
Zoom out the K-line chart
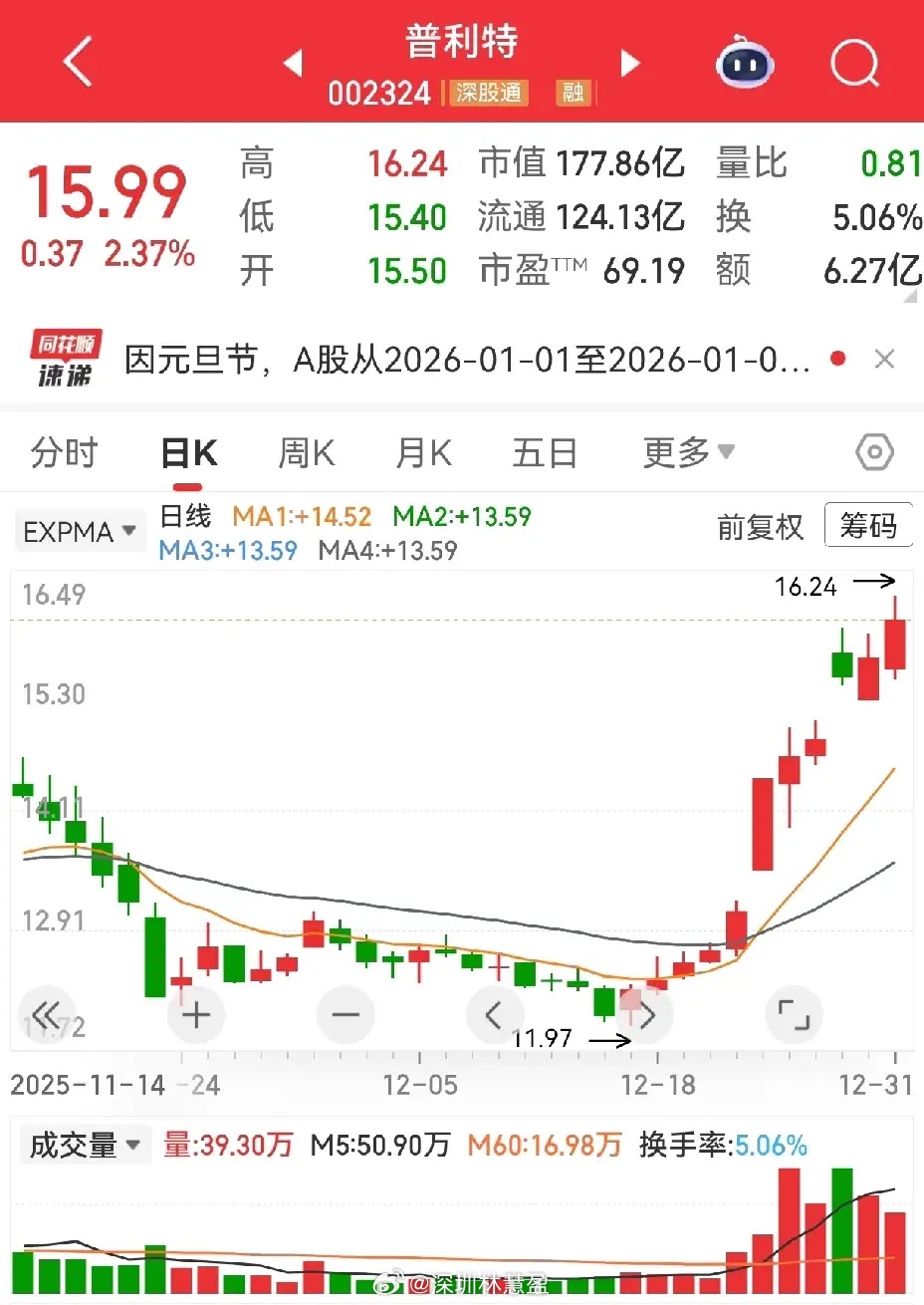(x=345, y=1015)
